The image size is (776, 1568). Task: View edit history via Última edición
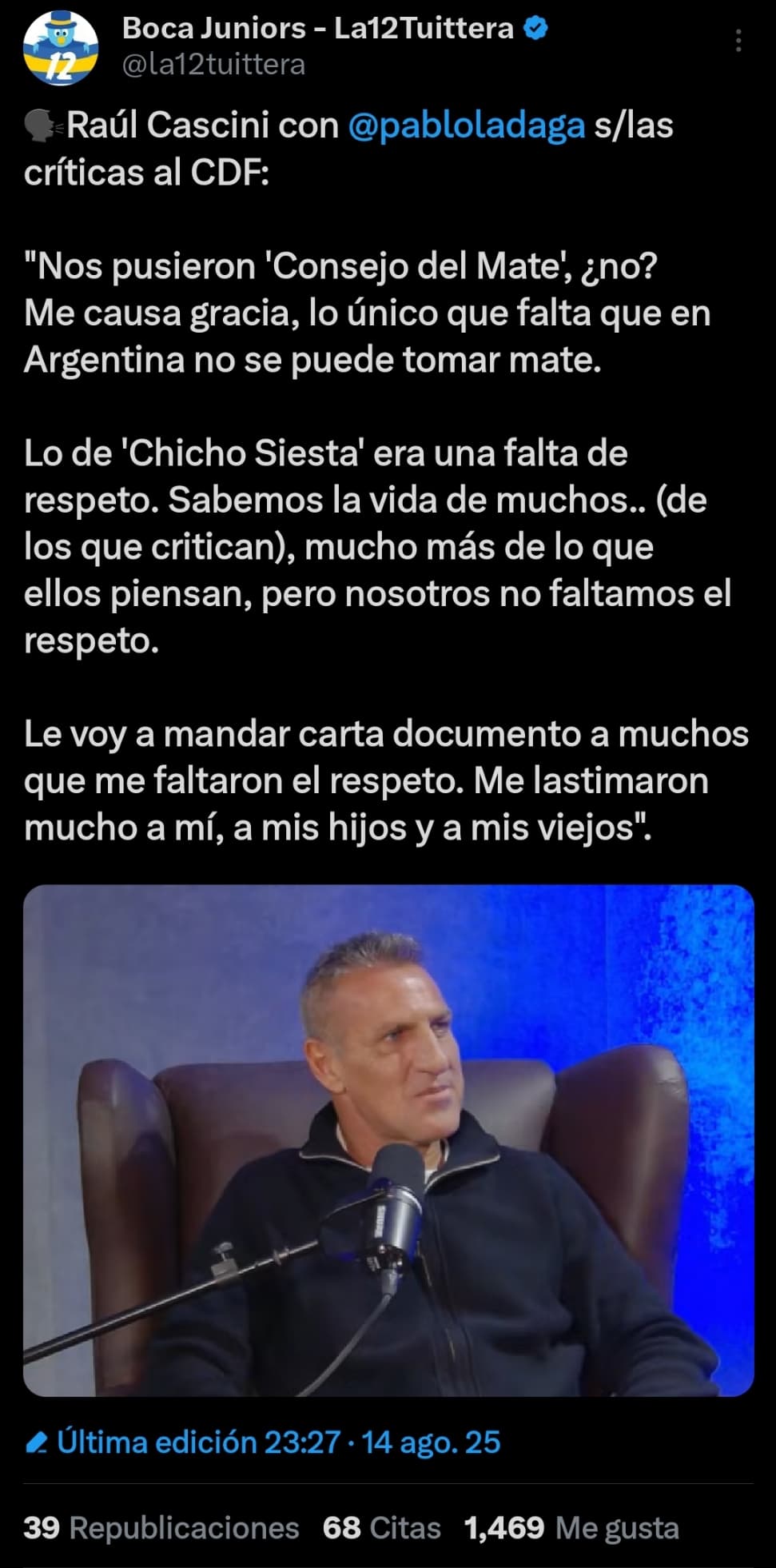[x=262, y=1442]
